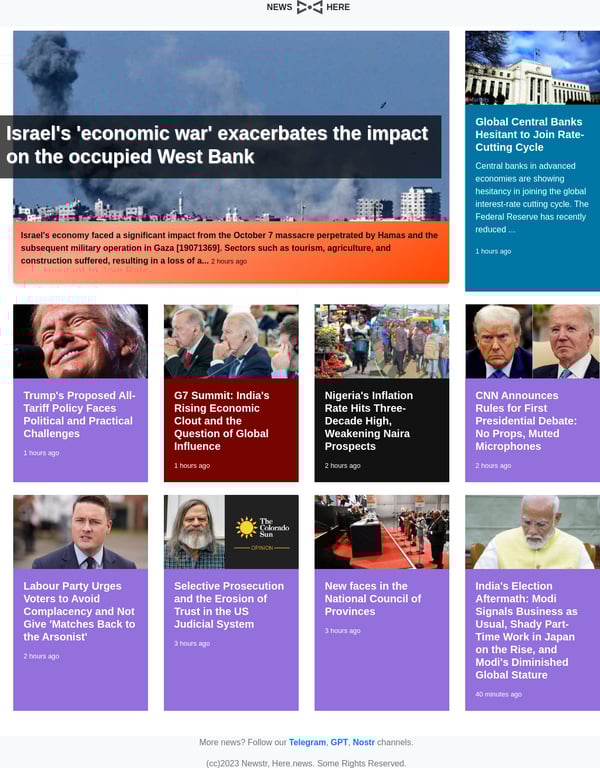This screenshot has height=768, width=600.
Task: Open the GPT channel link
Action: [339, 742]
